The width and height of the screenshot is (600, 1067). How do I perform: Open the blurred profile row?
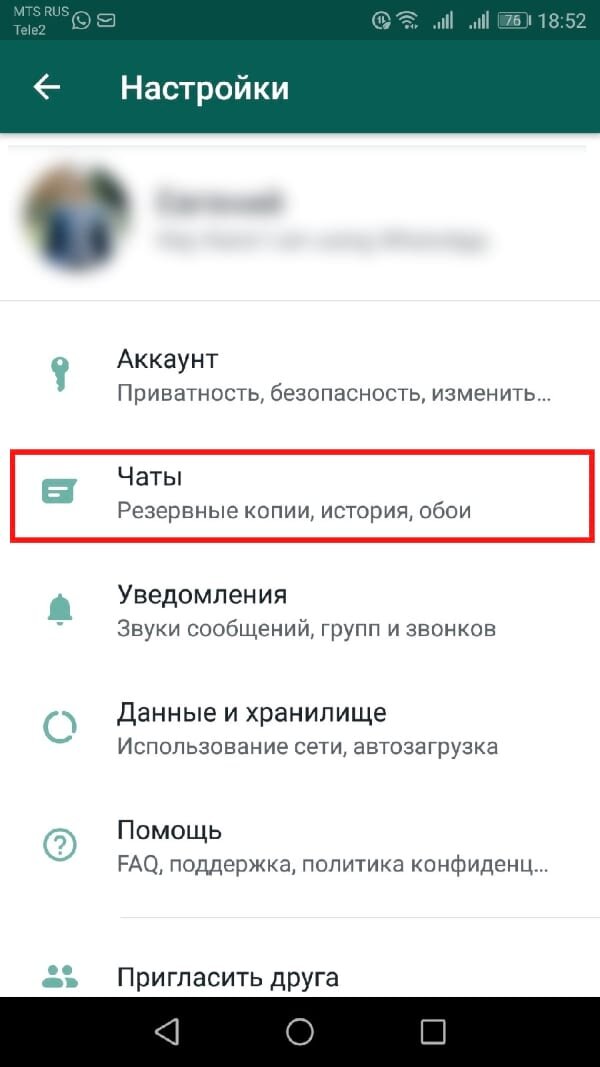[x=300, y=218]
